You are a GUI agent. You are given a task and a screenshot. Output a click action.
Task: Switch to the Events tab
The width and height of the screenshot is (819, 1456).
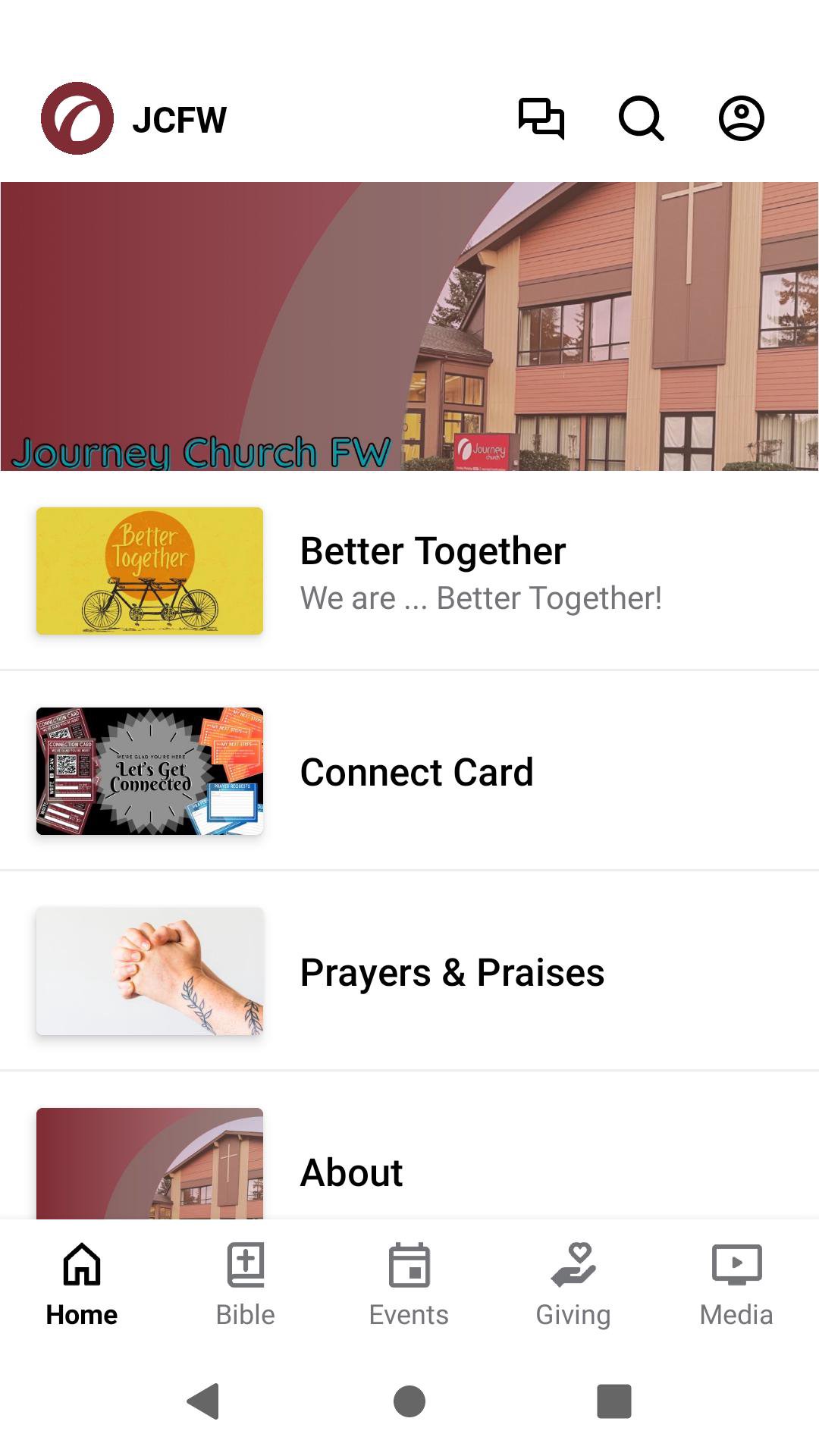pos(409,1283)
